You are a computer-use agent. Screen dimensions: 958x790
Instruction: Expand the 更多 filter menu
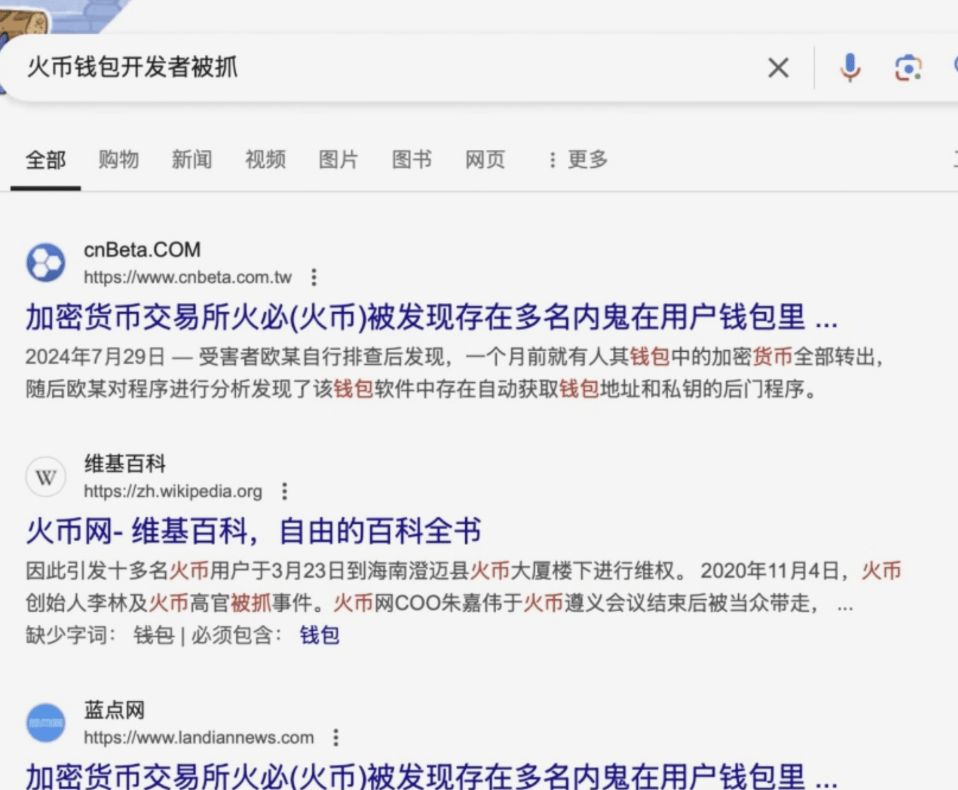[x=578, y=159]
